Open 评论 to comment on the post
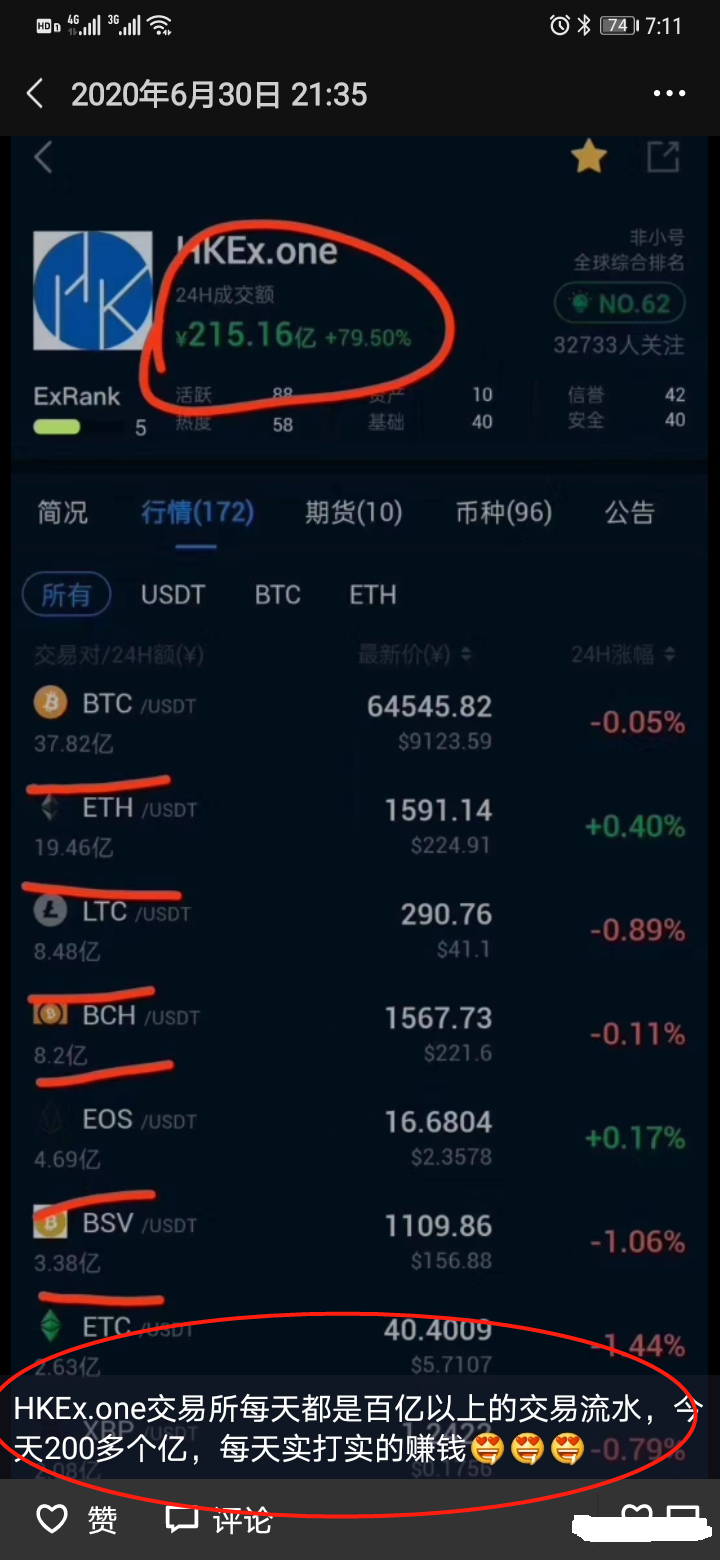This screenshot has width=720, height=1560. 218,1520
